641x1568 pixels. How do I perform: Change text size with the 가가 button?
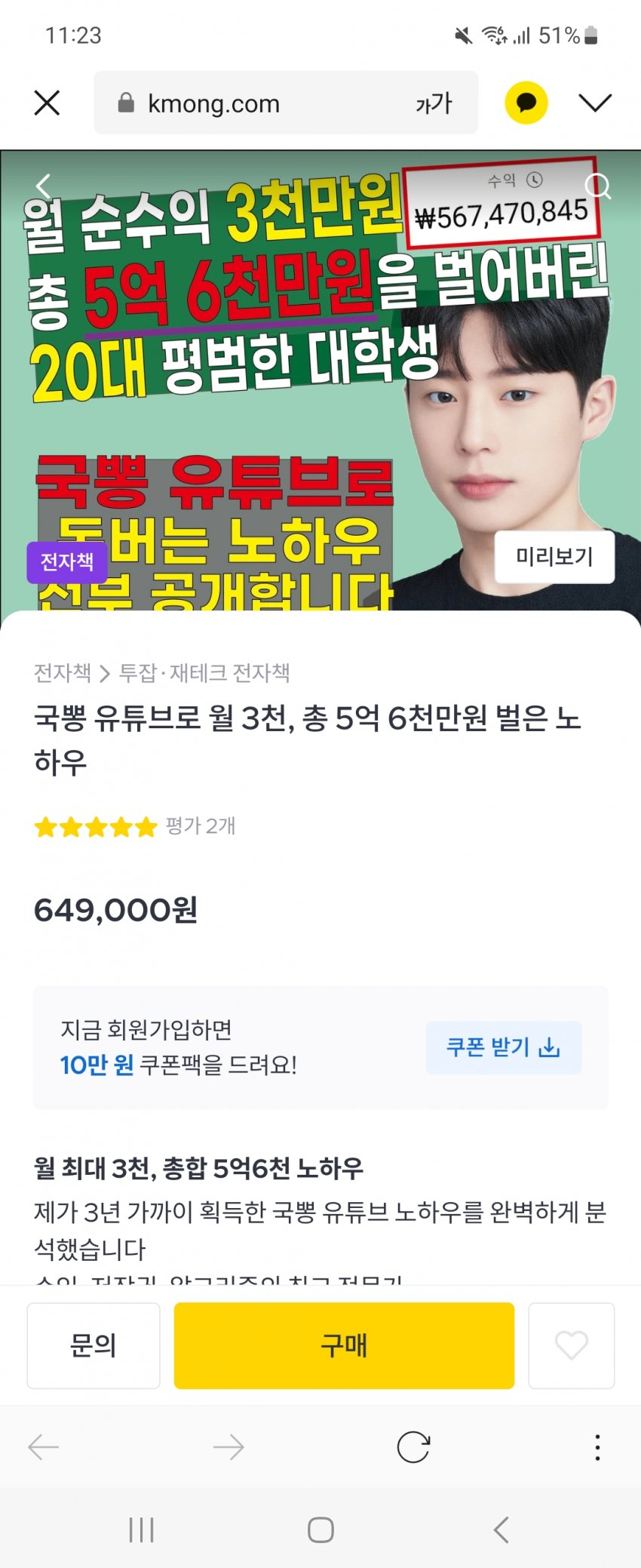coord(434,103)
